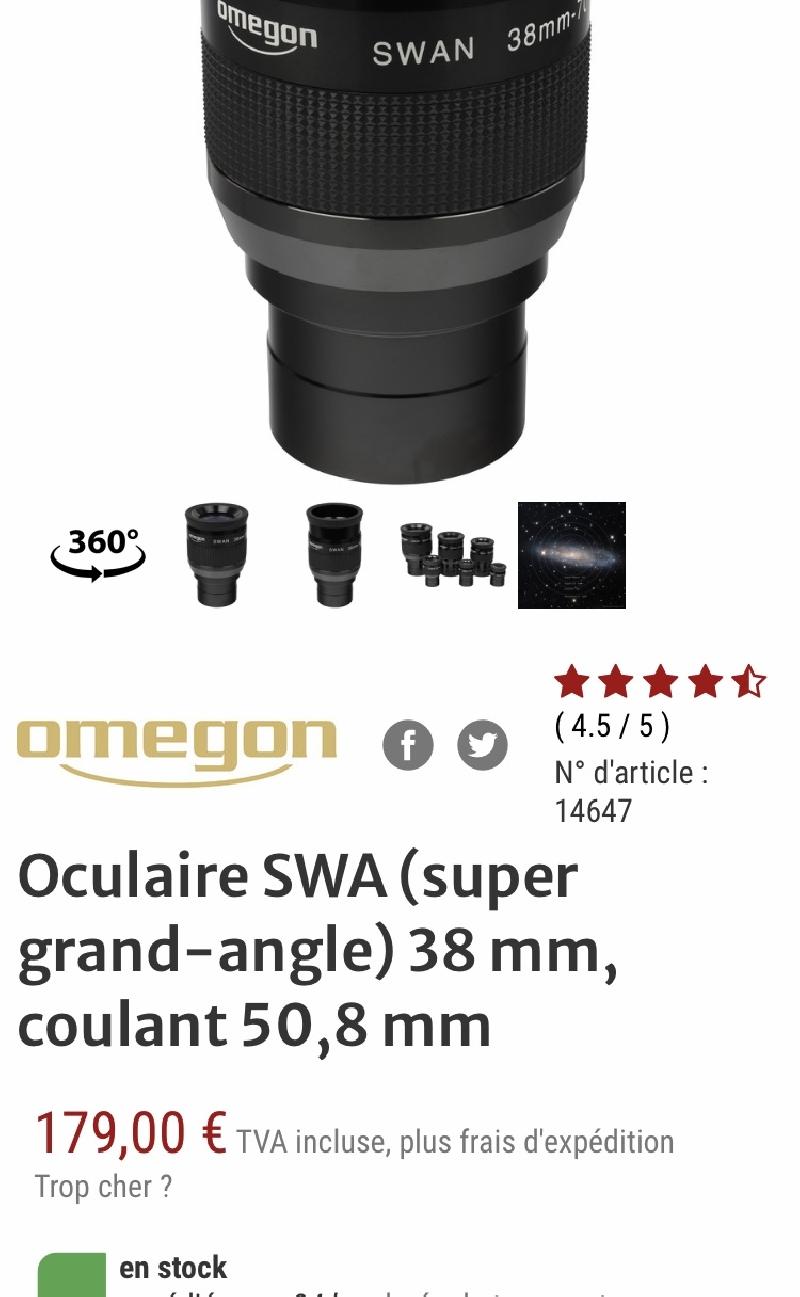Open the 360° product view

coord(98,555)
